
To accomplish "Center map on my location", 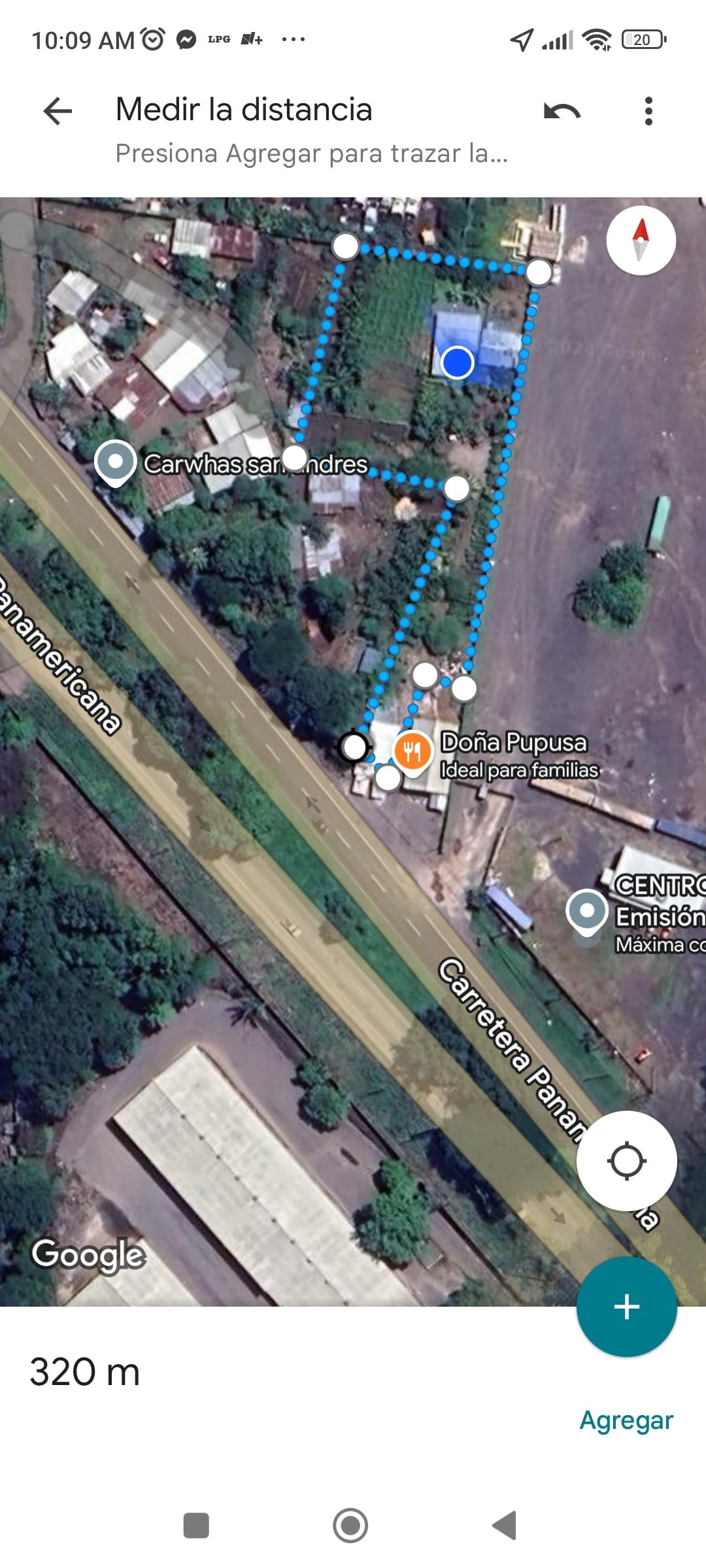I will (626, 1161).
